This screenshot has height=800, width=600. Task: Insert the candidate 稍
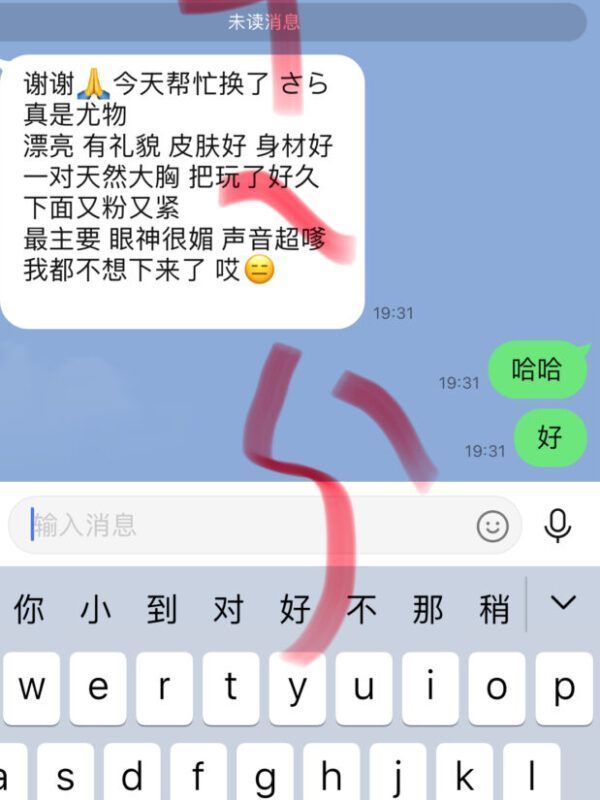(494, 608)
